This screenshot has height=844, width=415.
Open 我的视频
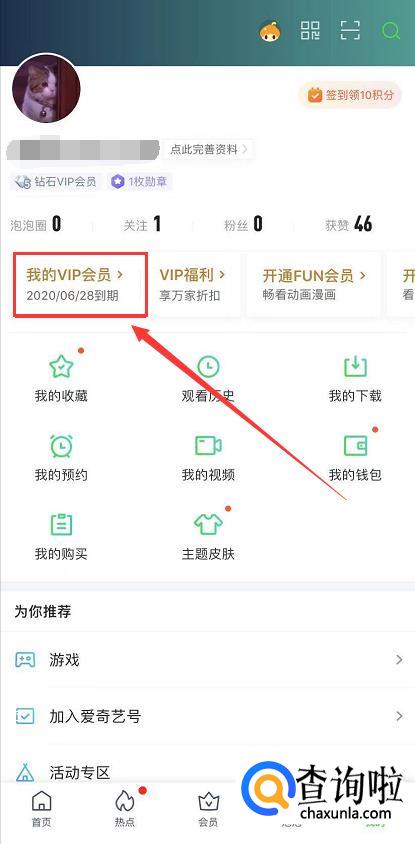(x=208, y=458)
